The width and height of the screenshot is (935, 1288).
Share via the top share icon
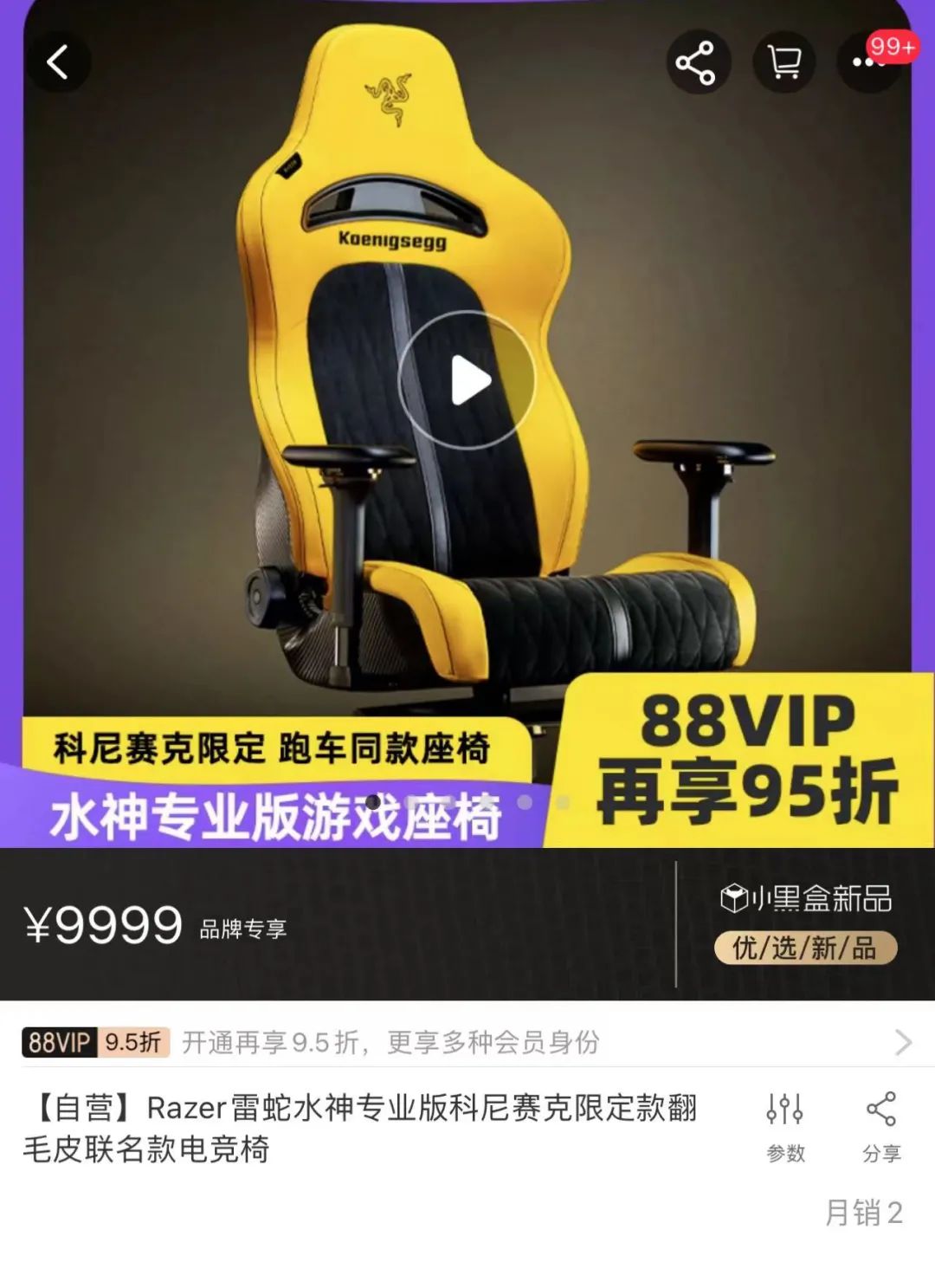[696, 62]
